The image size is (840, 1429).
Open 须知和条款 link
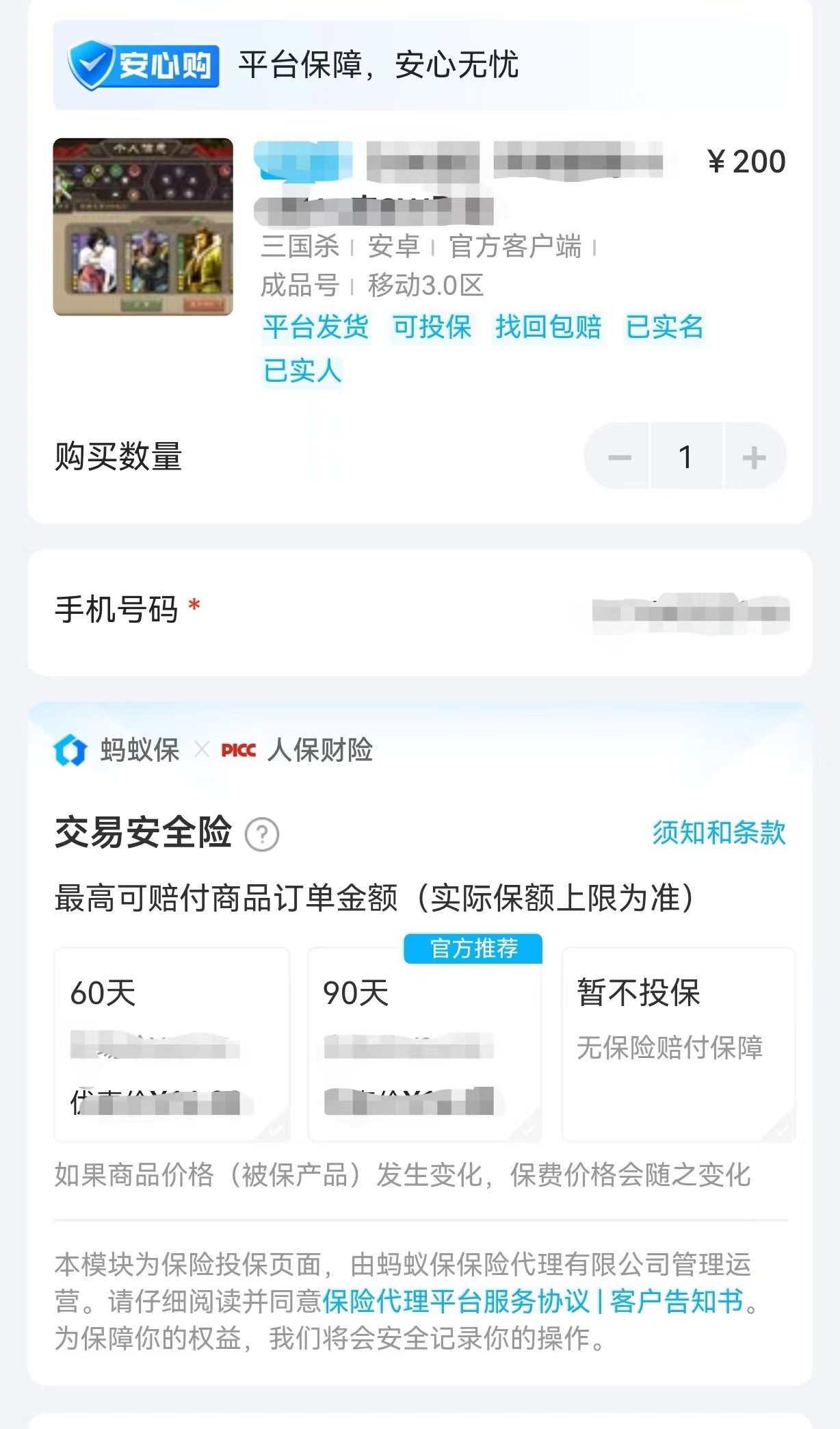click(x=719, y=833)
